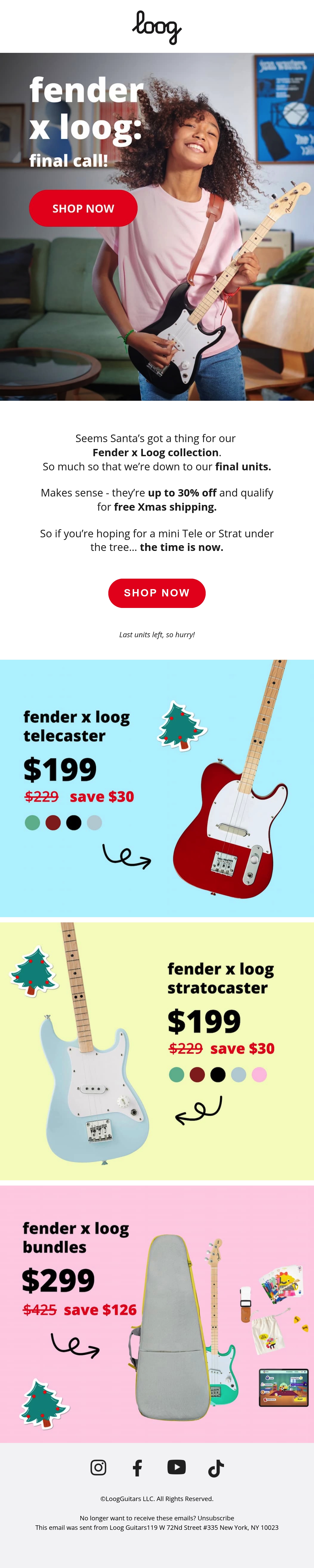The height and width of the screenshot is (1568, 314).
Task: Tap Shop Now on the hero photo
Action: click(x=83, y=208)
